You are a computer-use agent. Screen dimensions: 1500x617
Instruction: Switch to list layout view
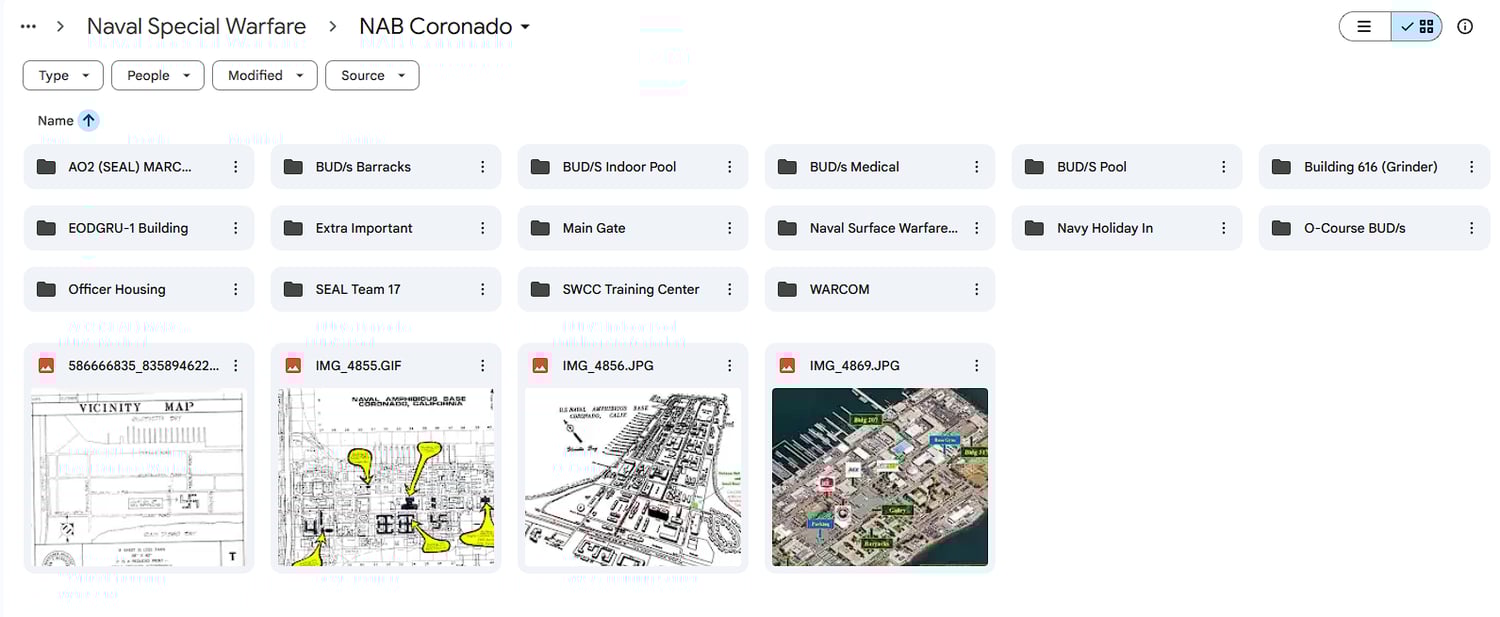point(1364,27)
